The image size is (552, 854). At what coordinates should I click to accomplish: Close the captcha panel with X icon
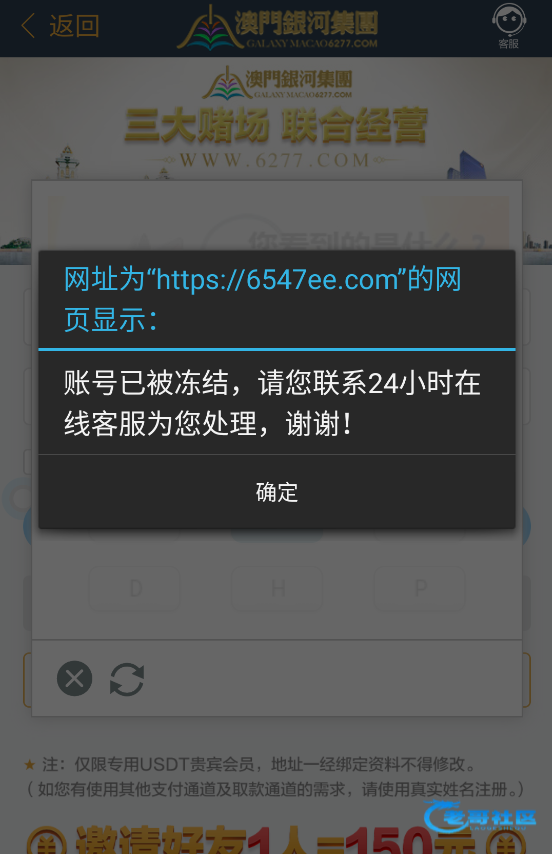[75, 679]
